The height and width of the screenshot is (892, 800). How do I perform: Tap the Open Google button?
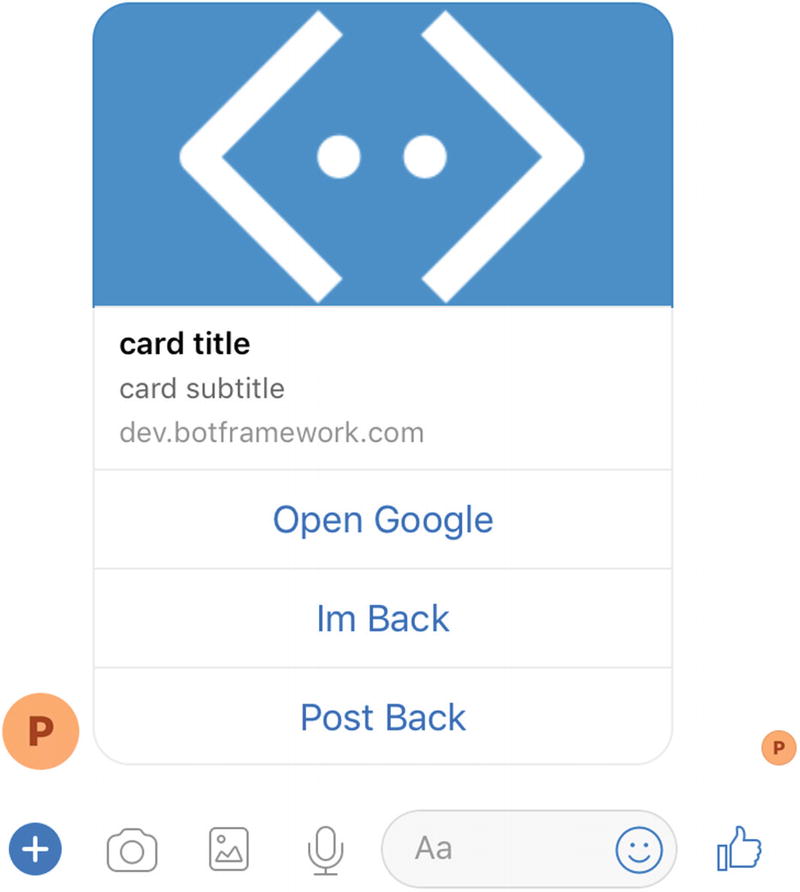(x=383, y=520)
